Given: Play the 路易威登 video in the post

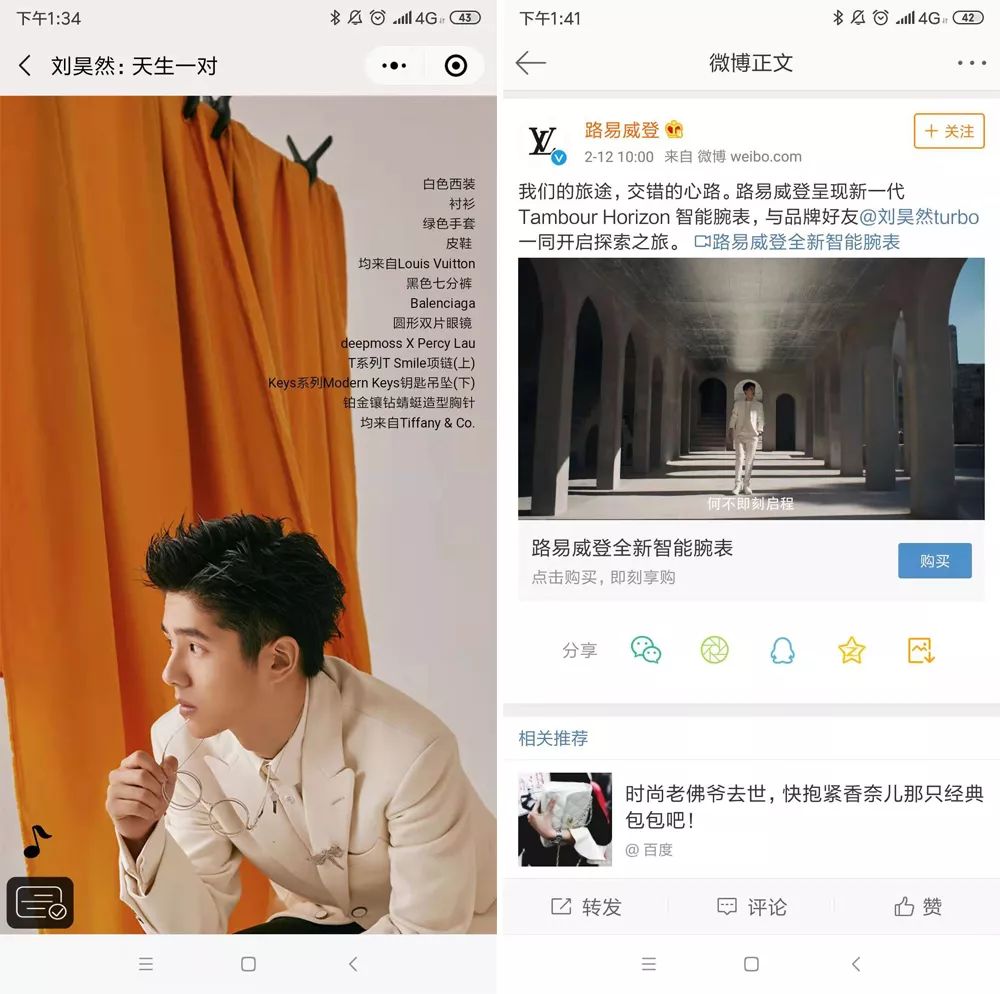Looking at the screenshot, I should (750, 388).
